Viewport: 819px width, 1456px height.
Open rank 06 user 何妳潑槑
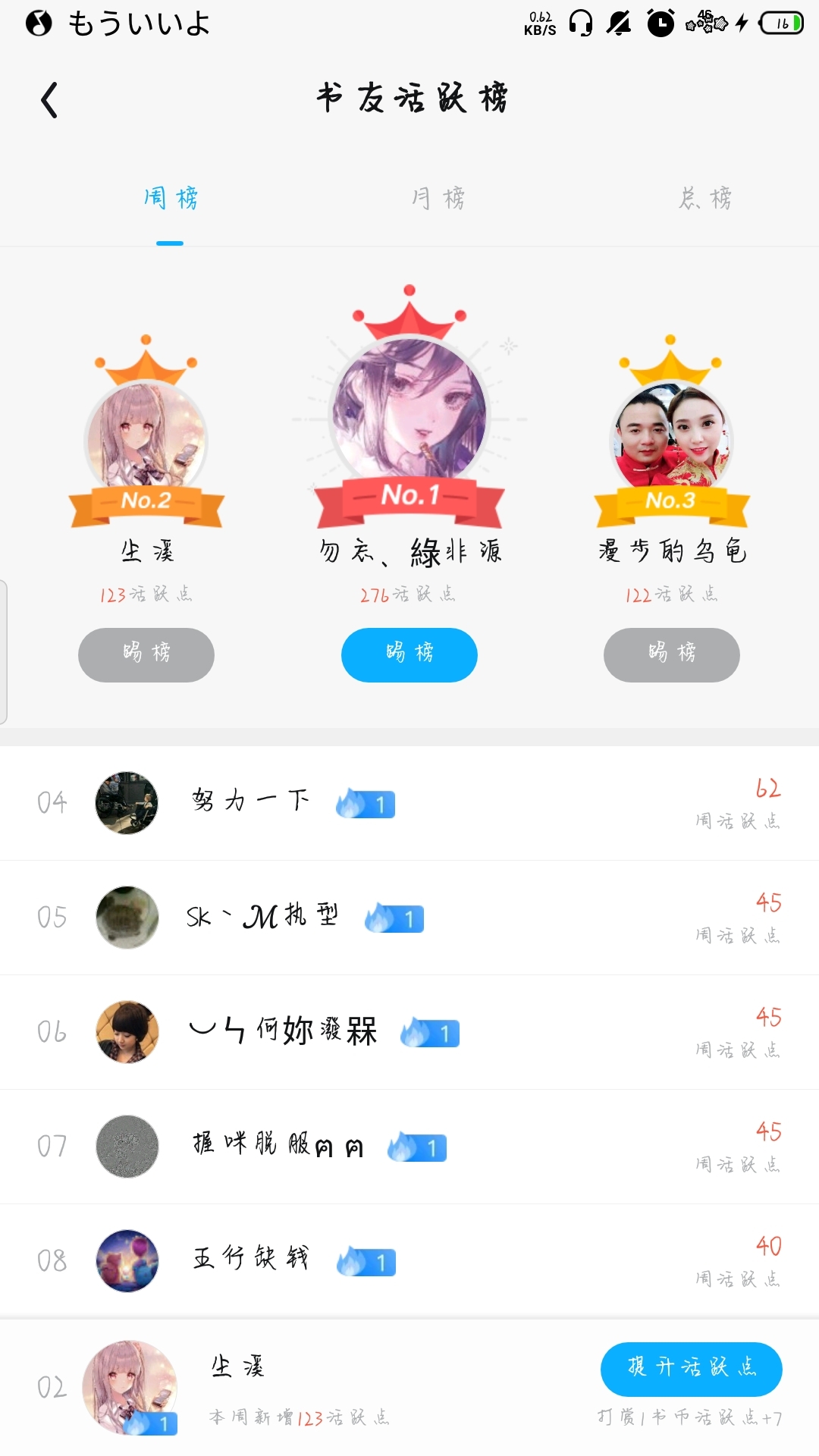point(283,1031)
